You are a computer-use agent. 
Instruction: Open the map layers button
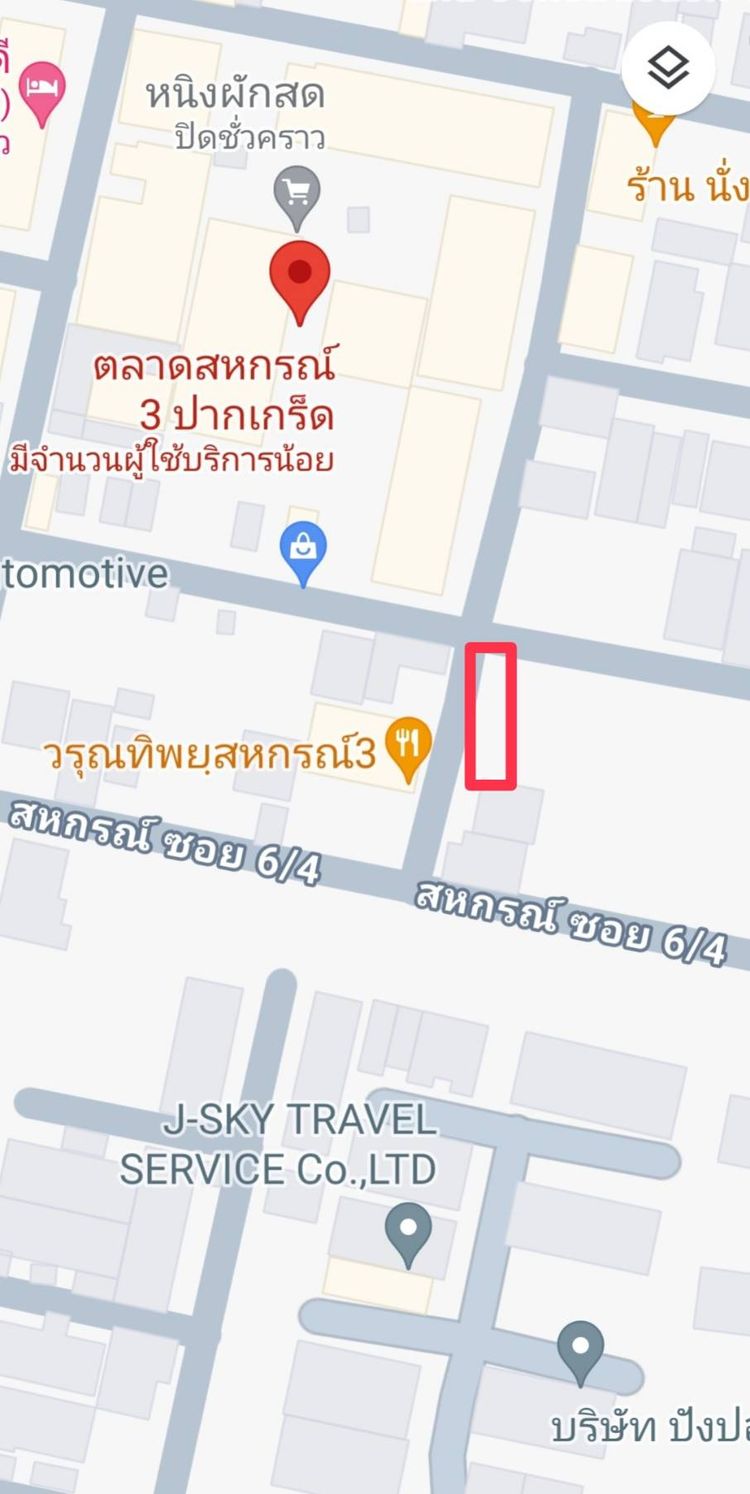click(668, 69)
